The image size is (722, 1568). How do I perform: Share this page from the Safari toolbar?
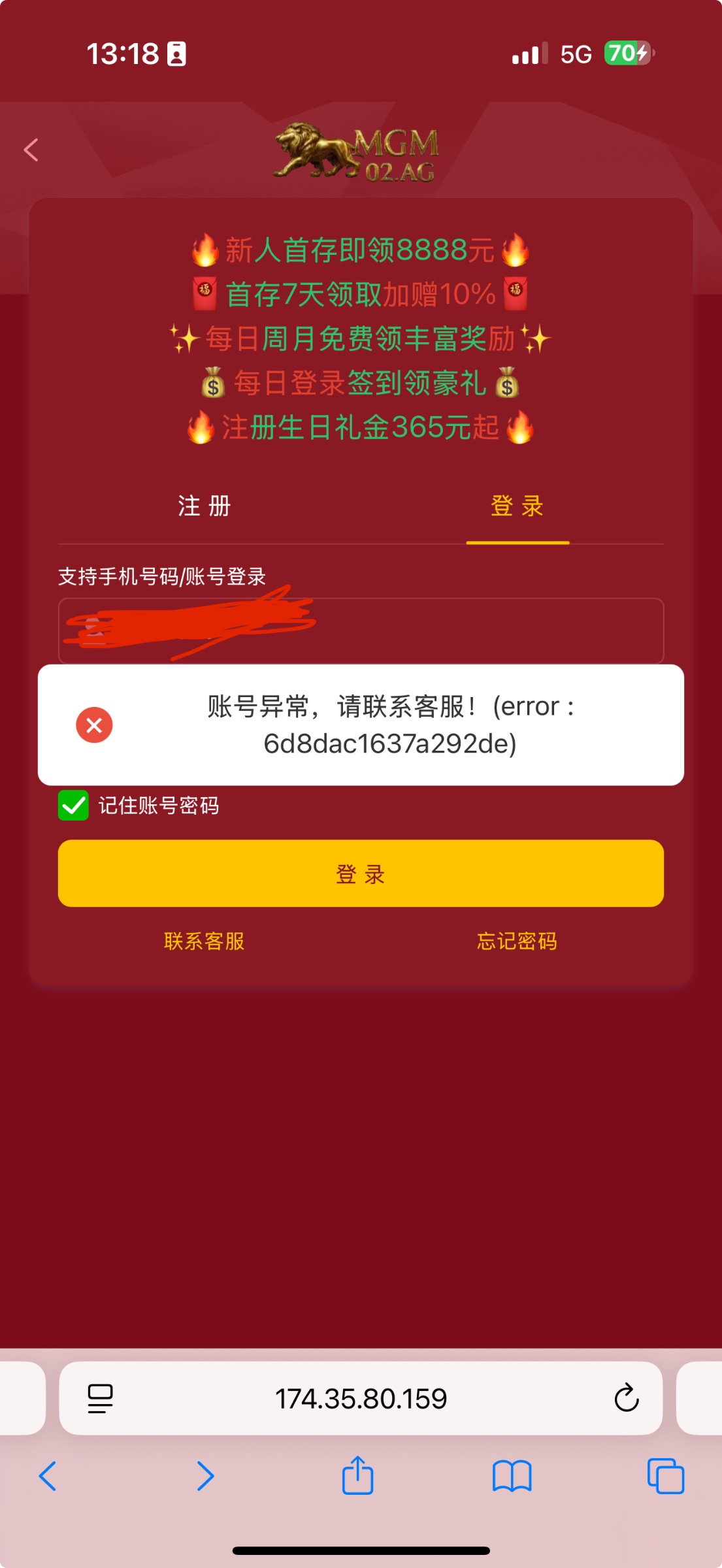click(357, 1475)
